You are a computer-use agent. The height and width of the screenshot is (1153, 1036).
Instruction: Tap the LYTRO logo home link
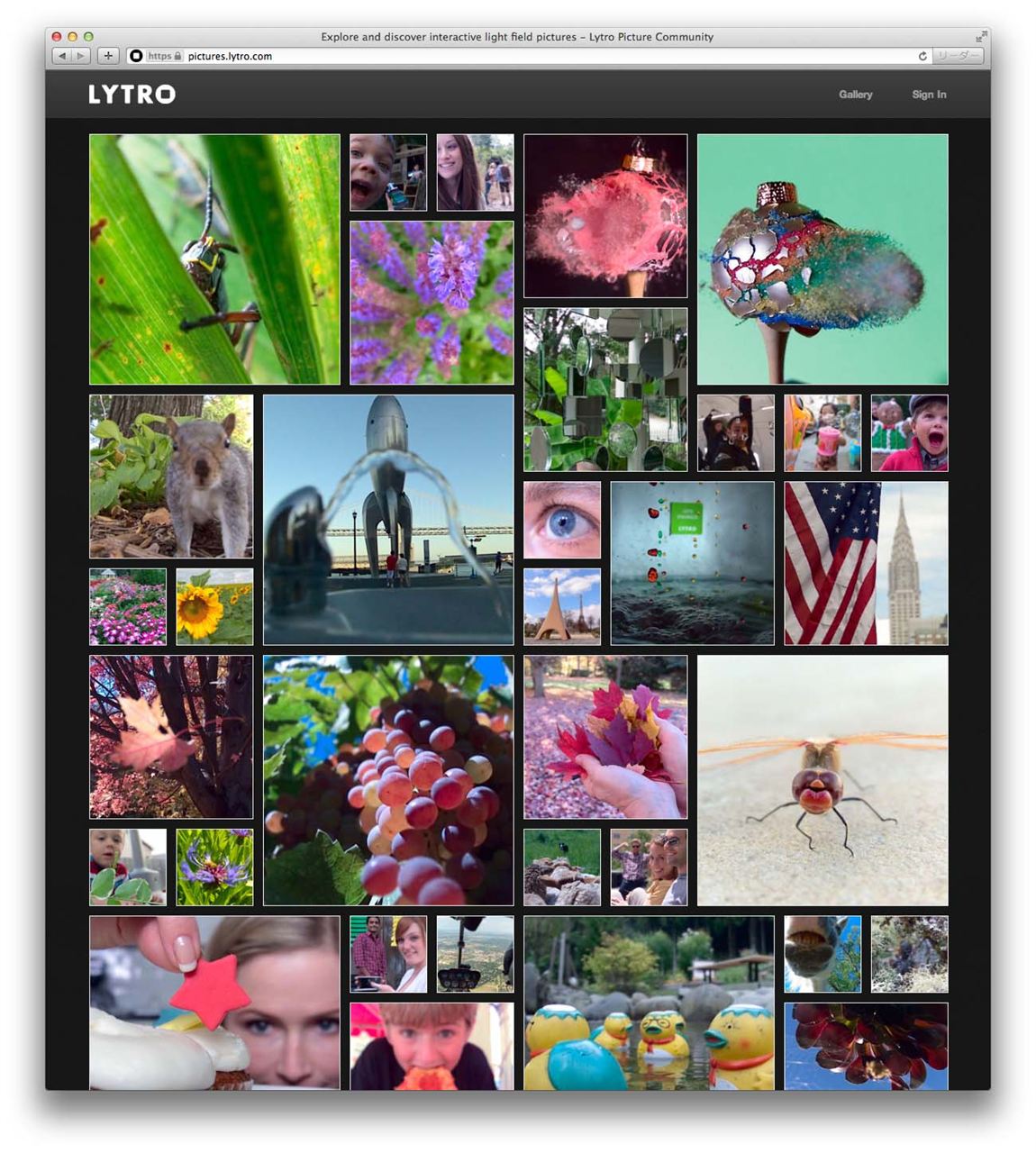click(x=132, y=95)
